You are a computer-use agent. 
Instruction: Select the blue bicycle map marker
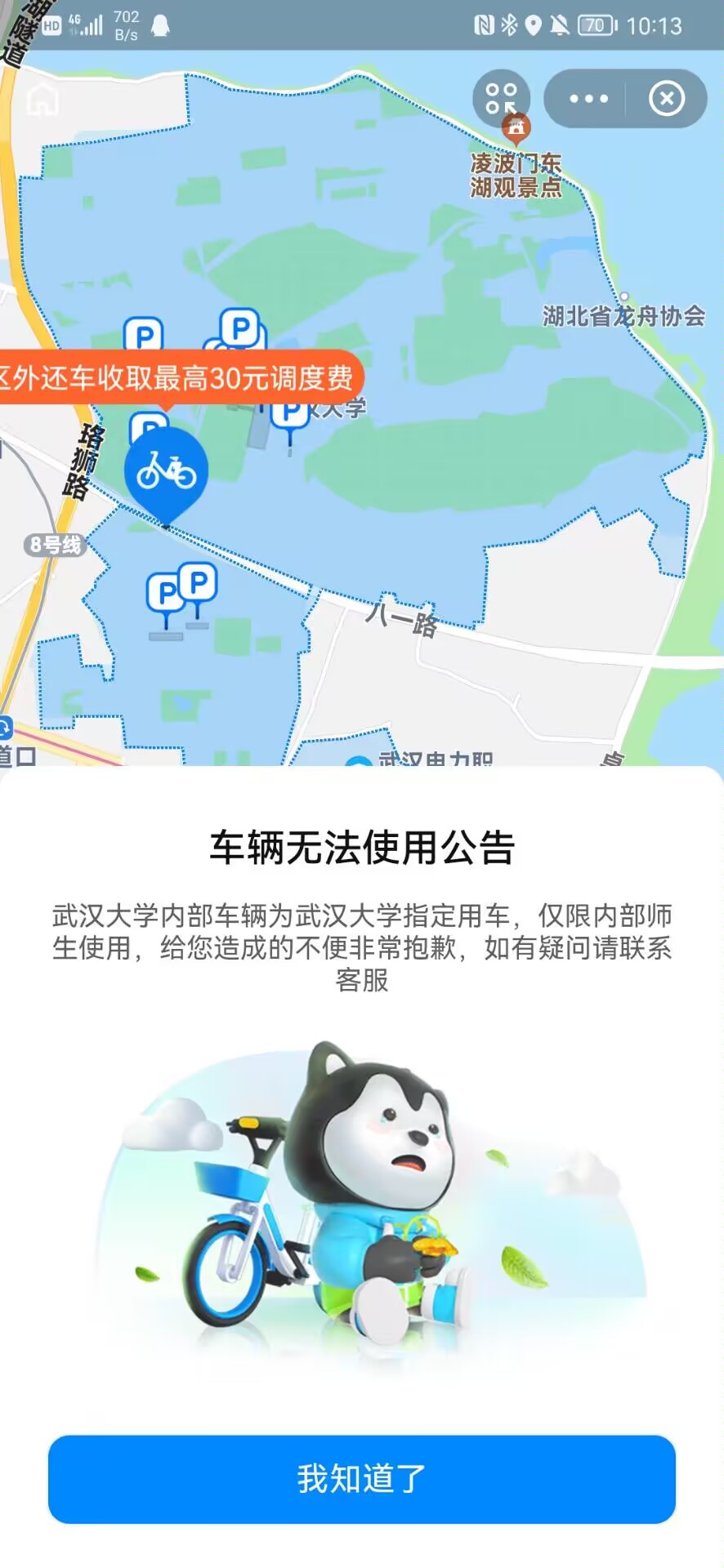(167, 472)
